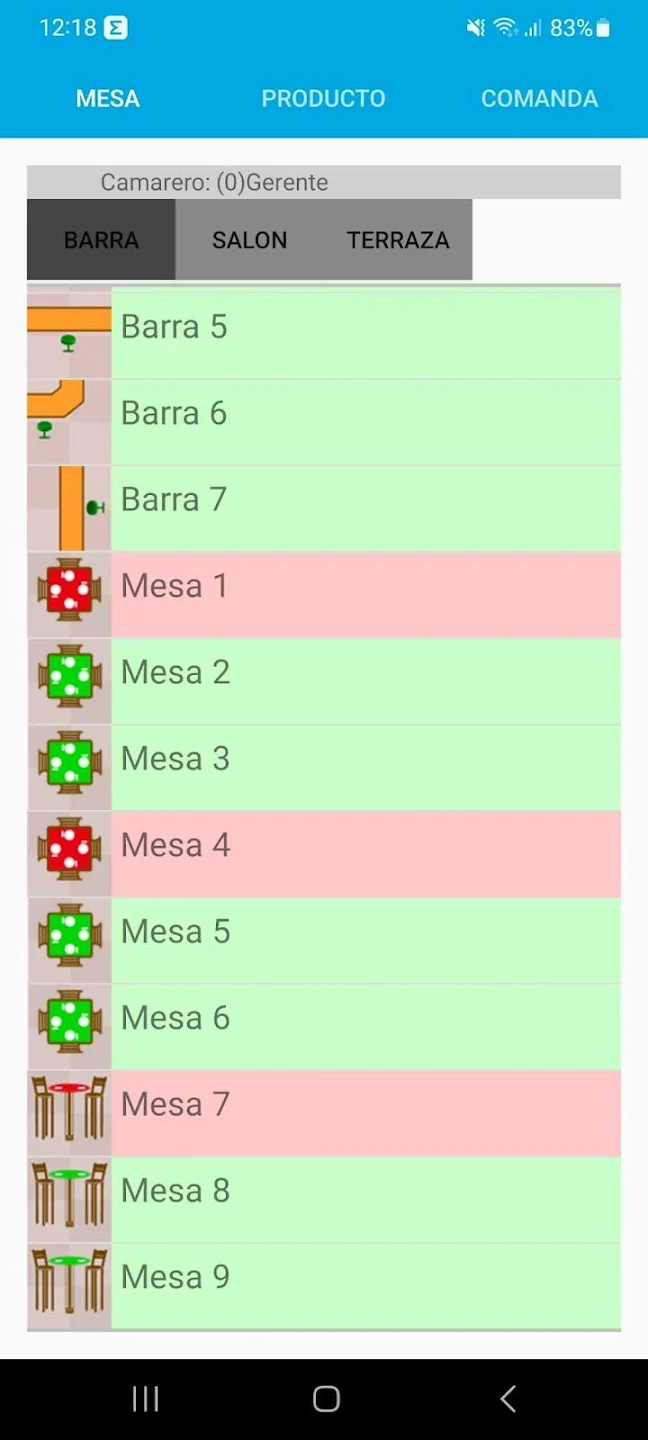Open the COMANDA tab
The image size is (648, 1440).
pos(539,98)
